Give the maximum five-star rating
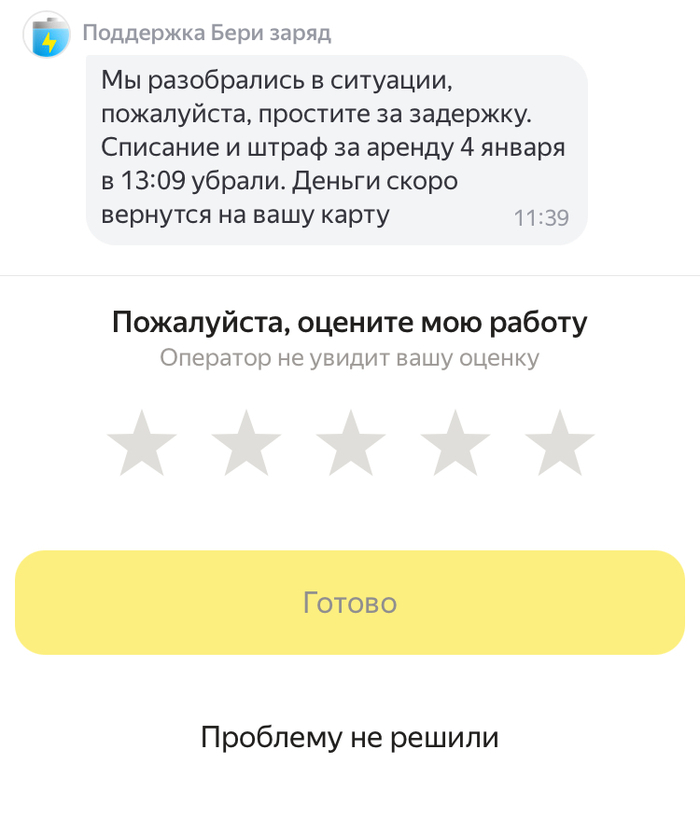This screenshot has height=819, width=700. 559,443
